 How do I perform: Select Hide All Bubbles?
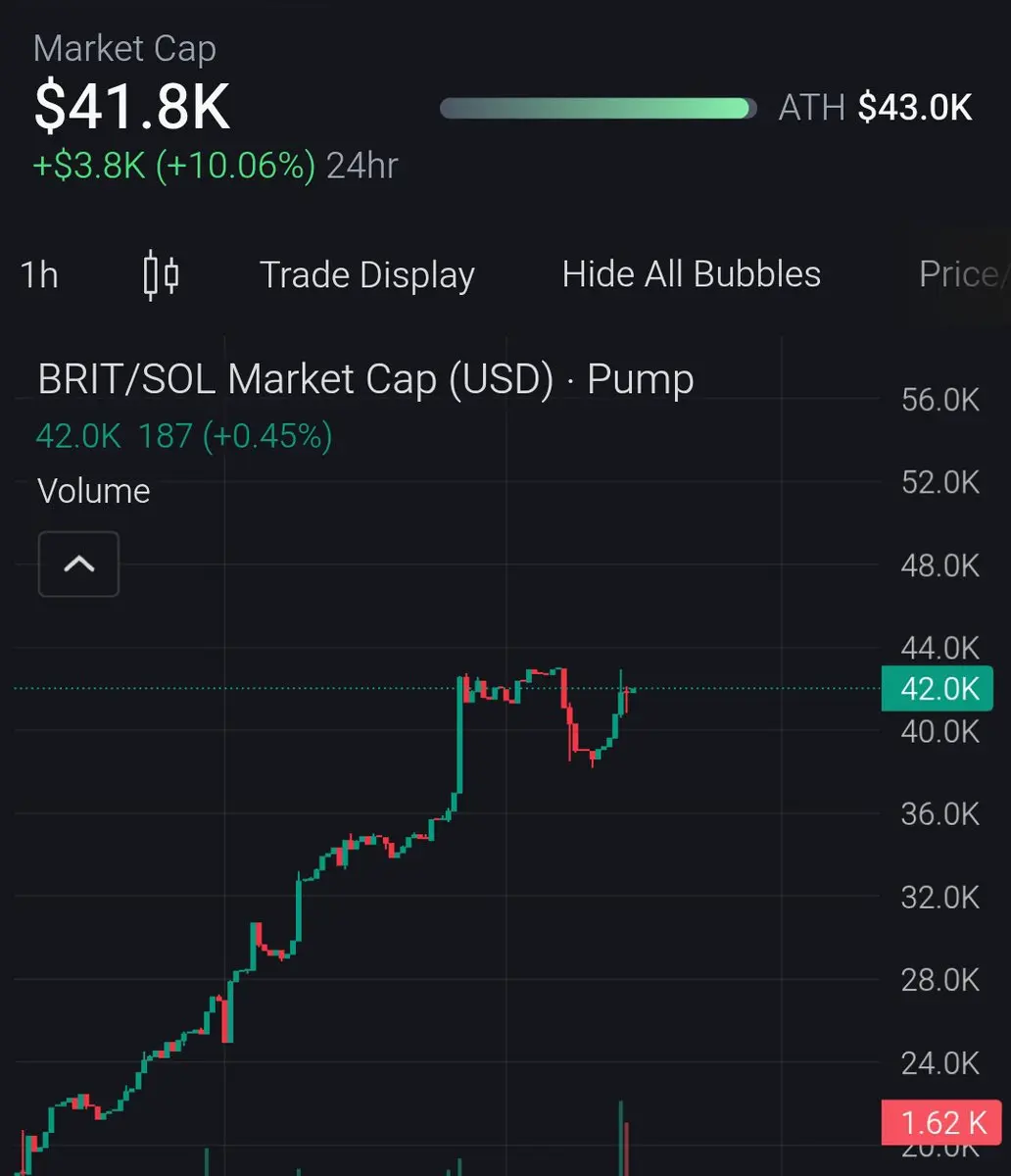[x=691, y=275]
